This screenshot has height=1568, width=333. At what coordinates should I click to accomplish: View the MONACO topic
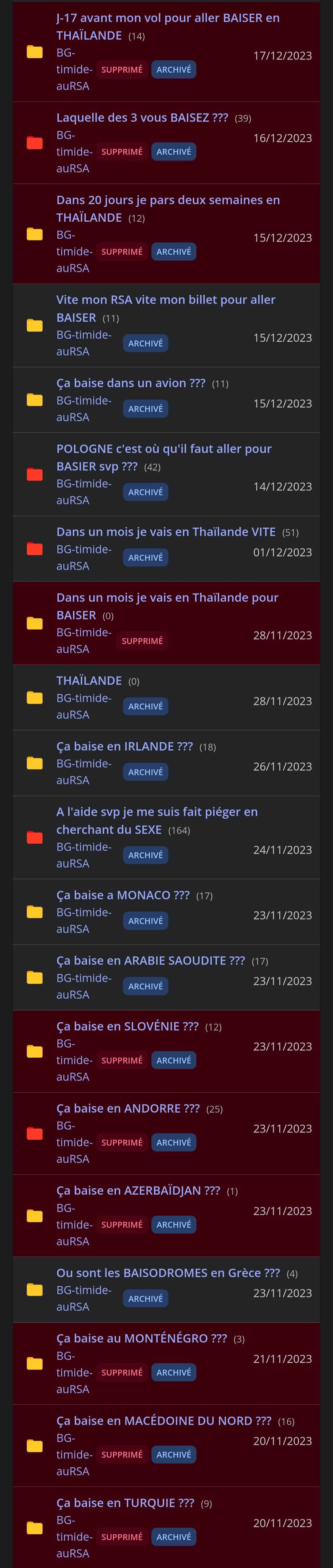123,895
